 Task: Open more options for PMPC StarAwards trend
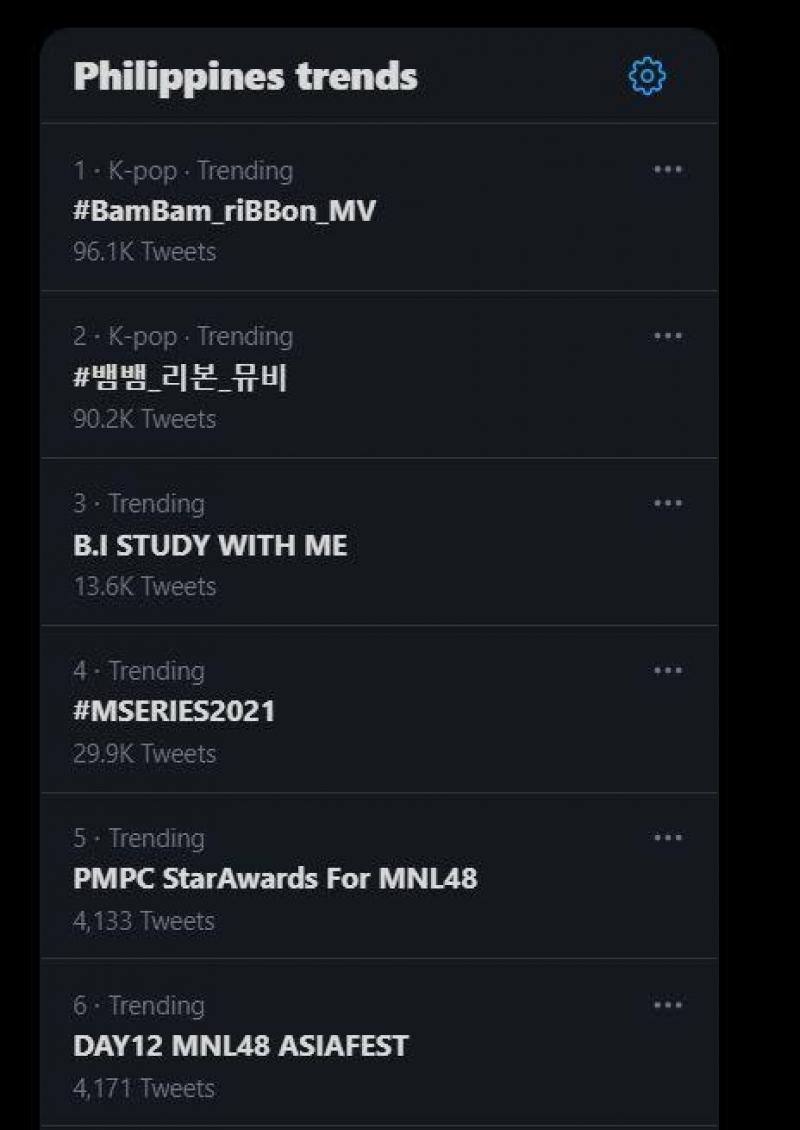pos(666,837)
